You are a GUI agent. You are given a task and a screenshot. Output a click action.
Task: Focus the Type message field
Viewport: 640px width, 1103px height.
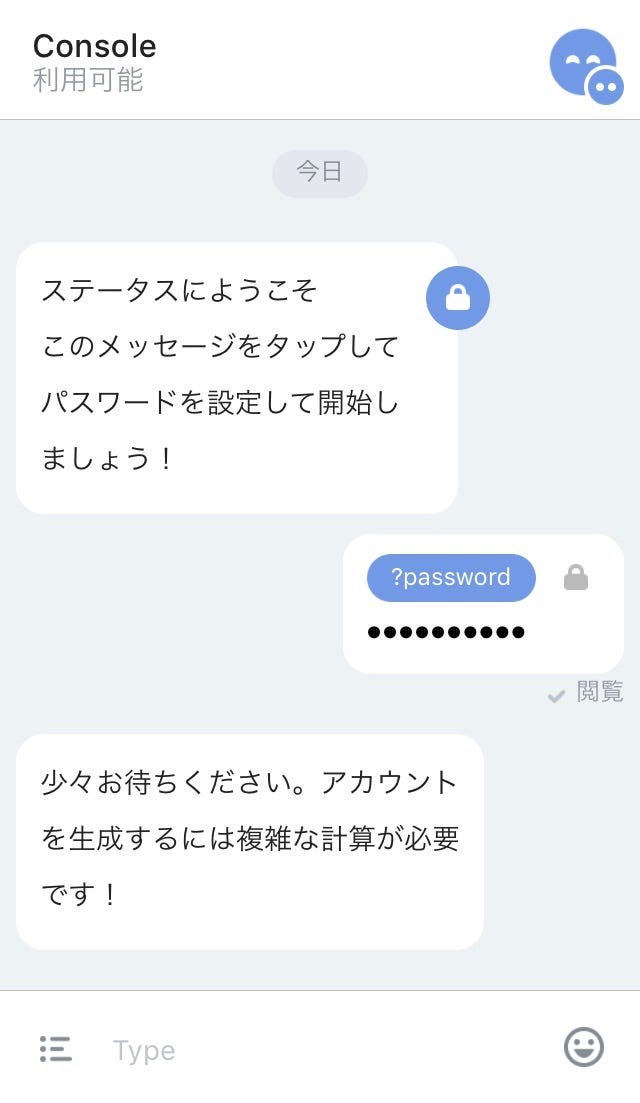pyautogui.click(x=320, y=1050)
